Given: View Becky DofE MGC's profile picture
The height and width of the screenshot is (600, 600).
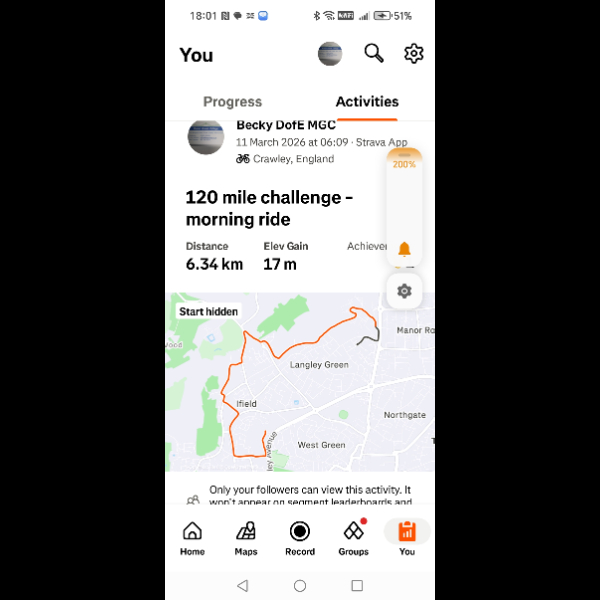Looking at the screenshot, I should click(206, 137).
